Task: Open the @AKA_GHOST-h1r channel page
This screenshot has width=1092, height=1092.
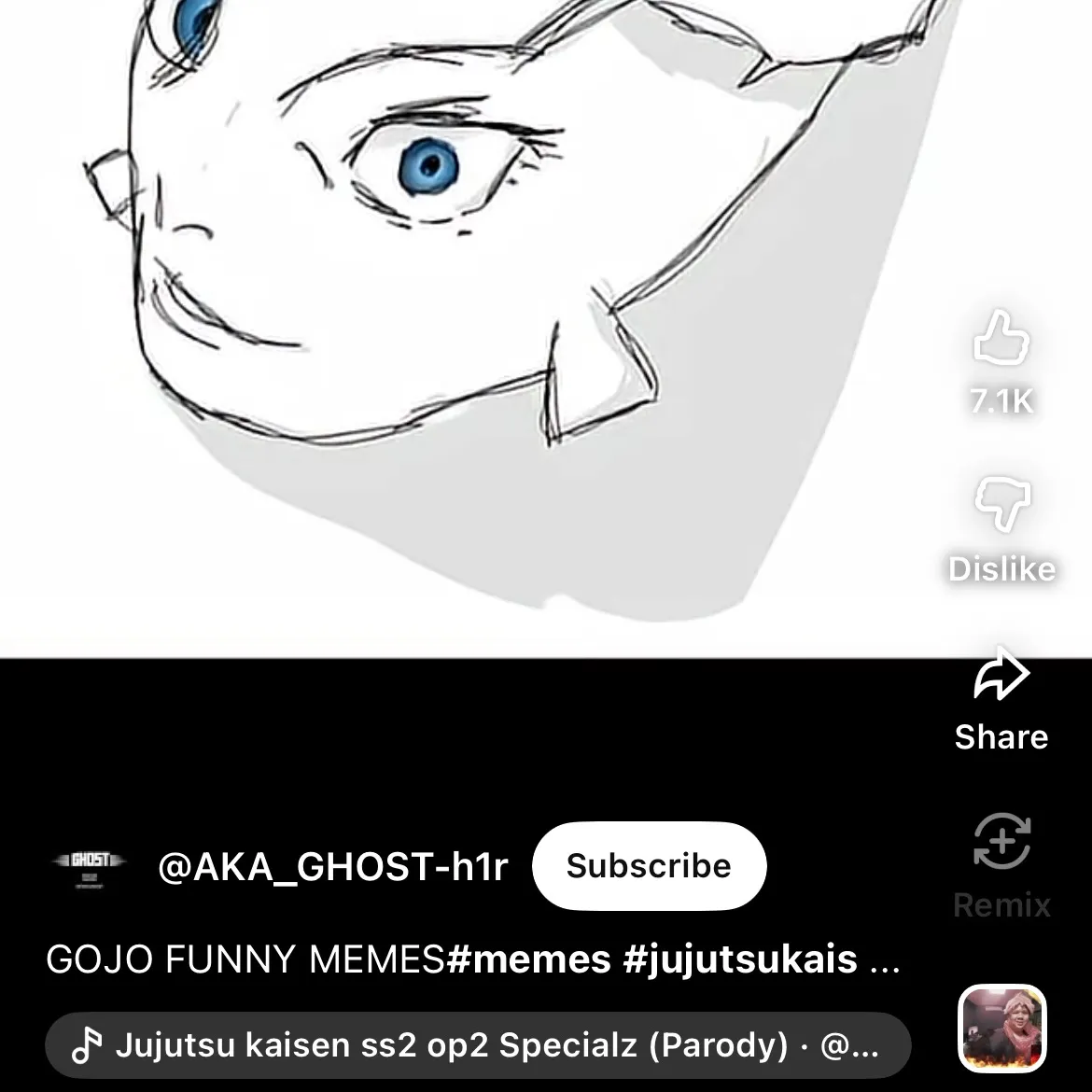Action: [333, 867]
